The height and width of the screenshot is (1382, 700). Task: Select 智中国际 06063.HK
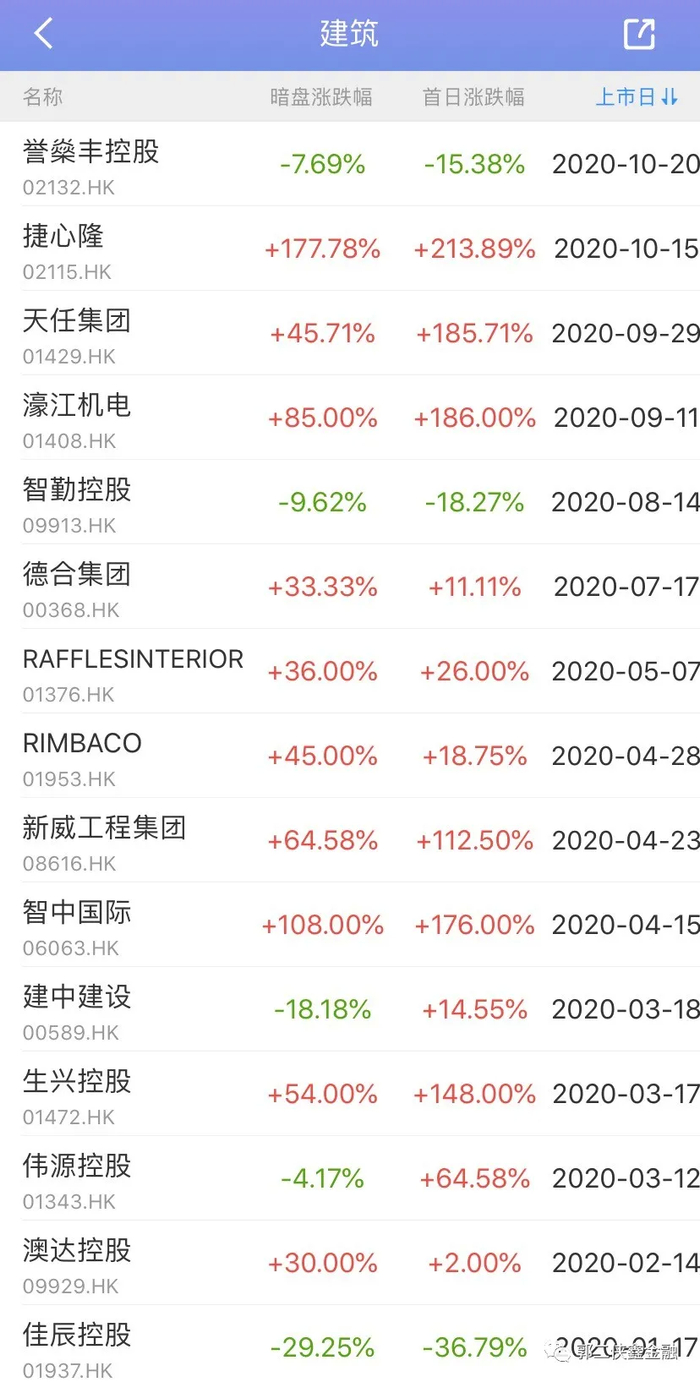(x=77, y=924)
